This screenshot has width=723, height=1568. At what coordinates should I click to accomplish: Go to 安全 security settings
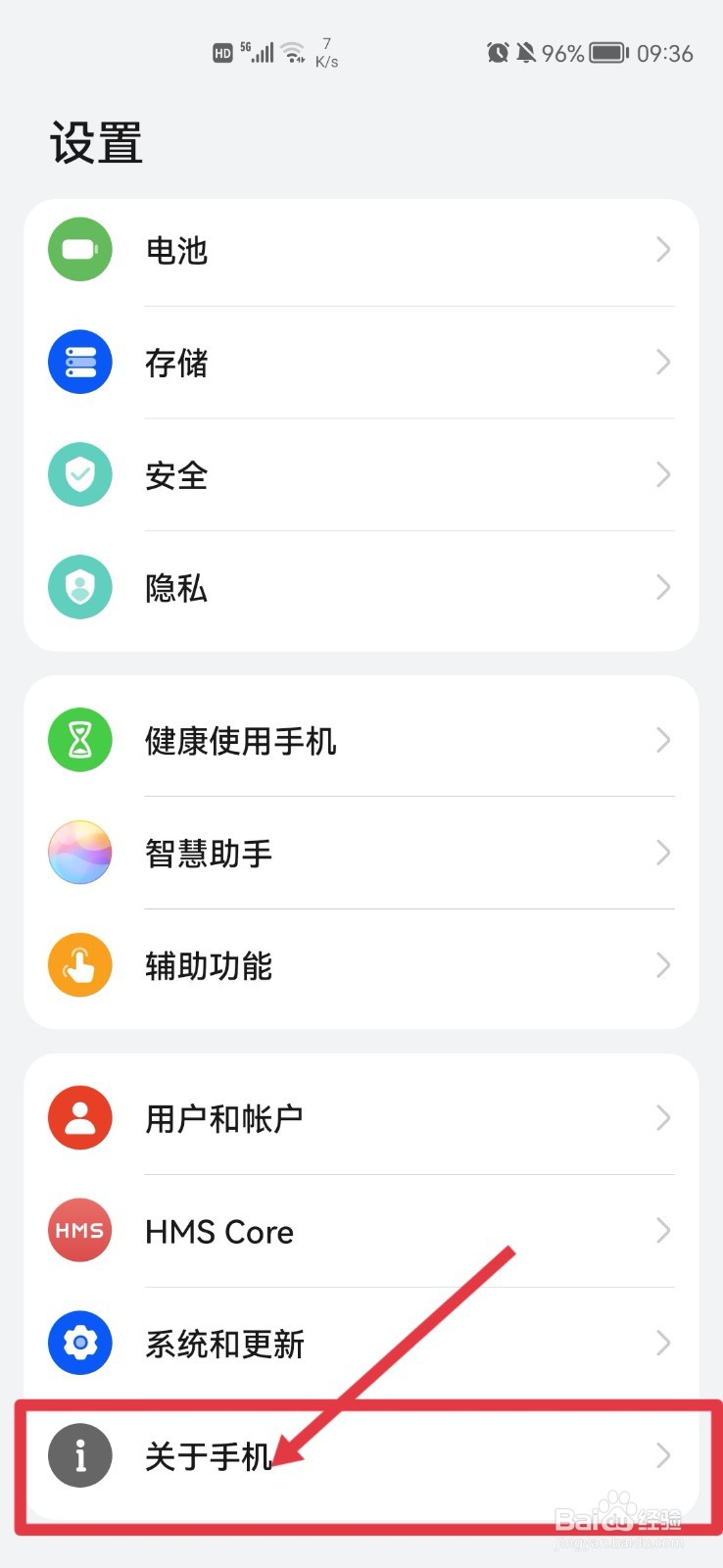[361, 475]
